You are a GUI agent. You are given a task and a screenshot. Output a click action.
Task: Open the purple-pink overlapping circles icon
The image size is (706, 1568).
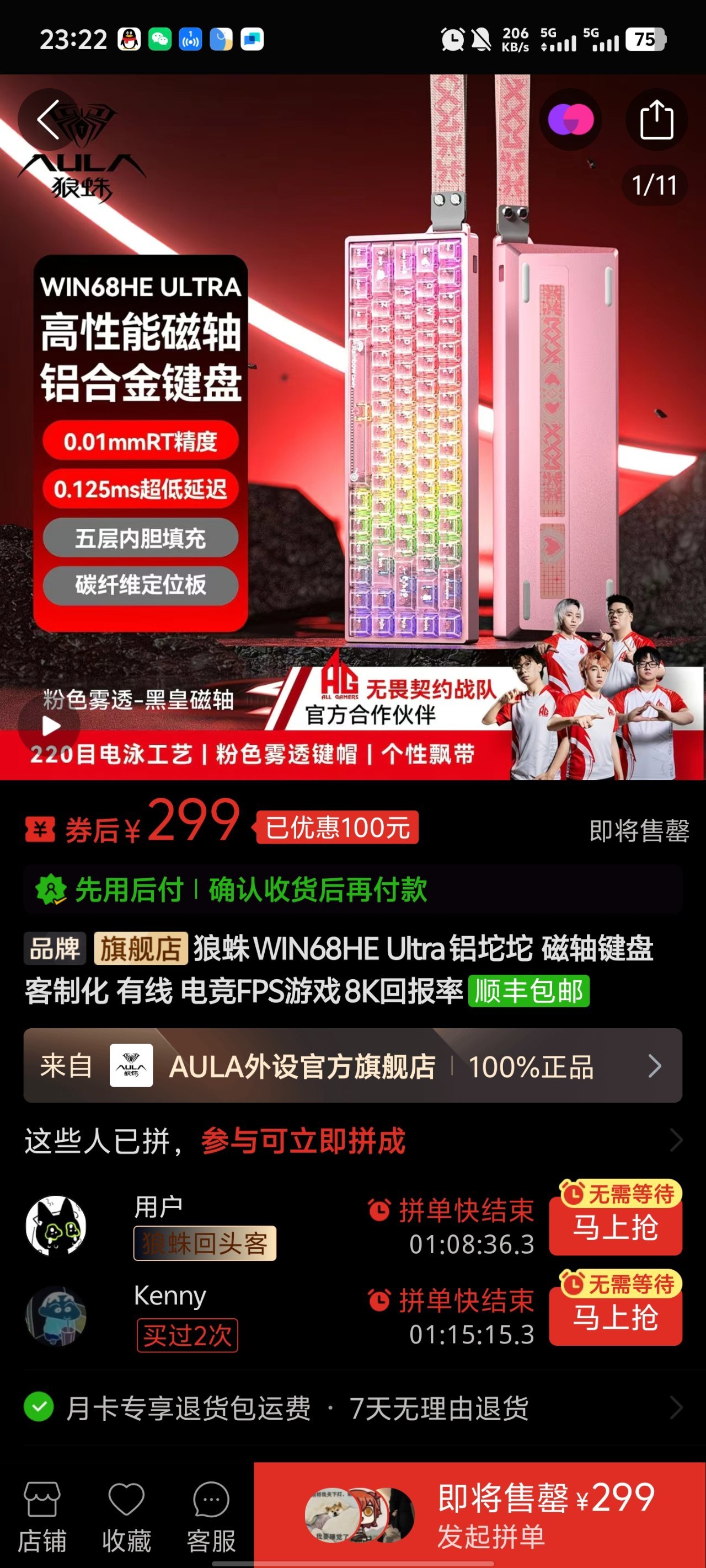(570, 119)
